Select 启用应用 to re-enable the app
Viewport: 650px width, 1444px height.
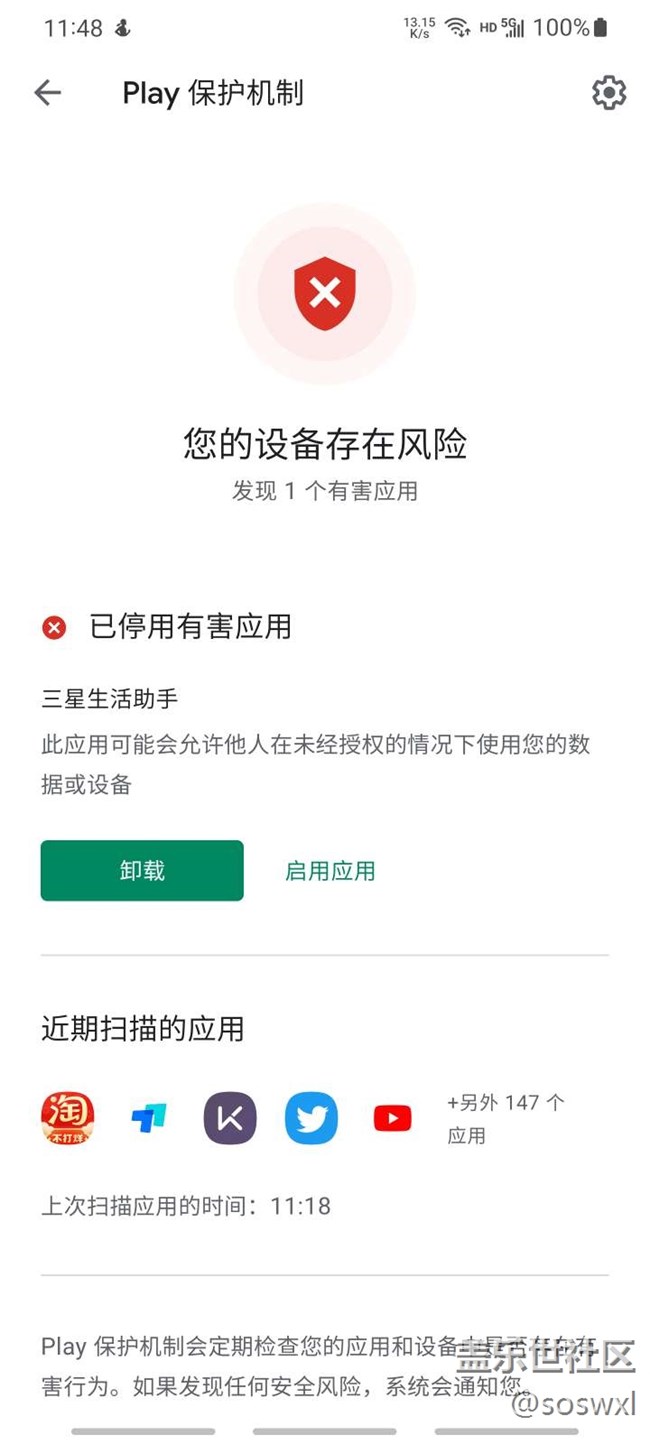point(330,871)
